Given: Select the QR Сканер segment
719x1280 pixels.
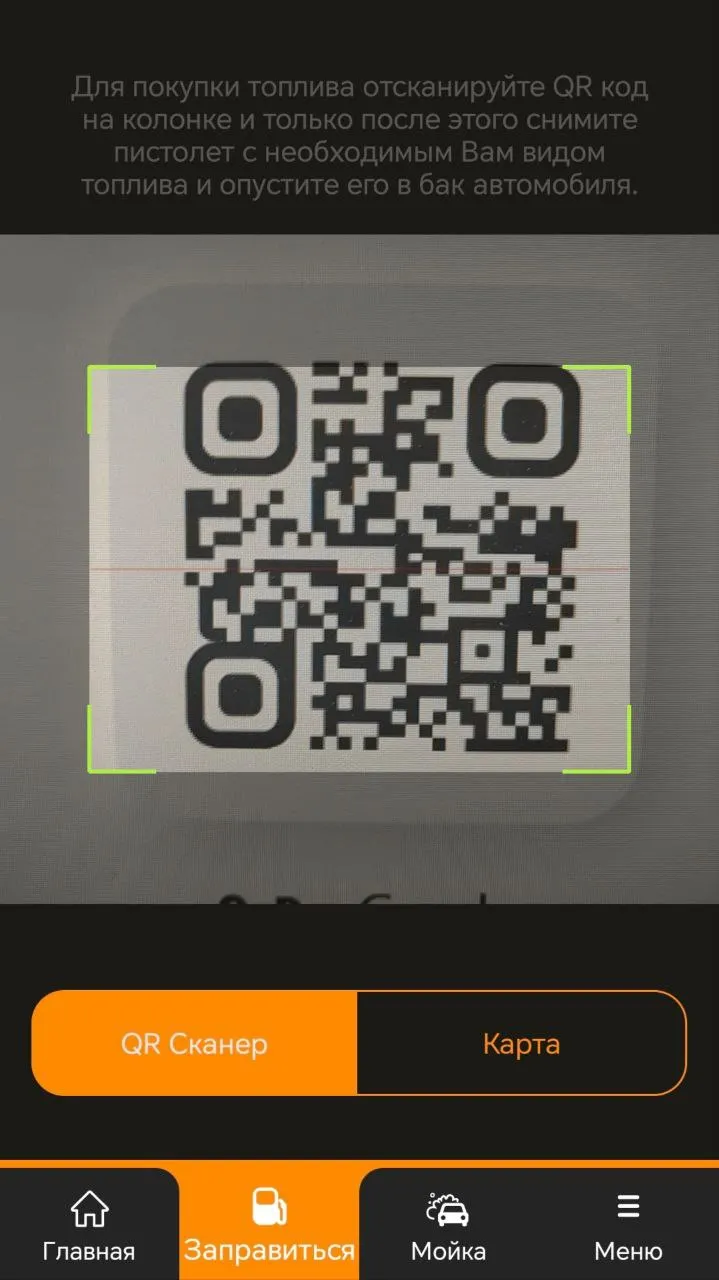Looking at the screenshot, I should 195,1044.
